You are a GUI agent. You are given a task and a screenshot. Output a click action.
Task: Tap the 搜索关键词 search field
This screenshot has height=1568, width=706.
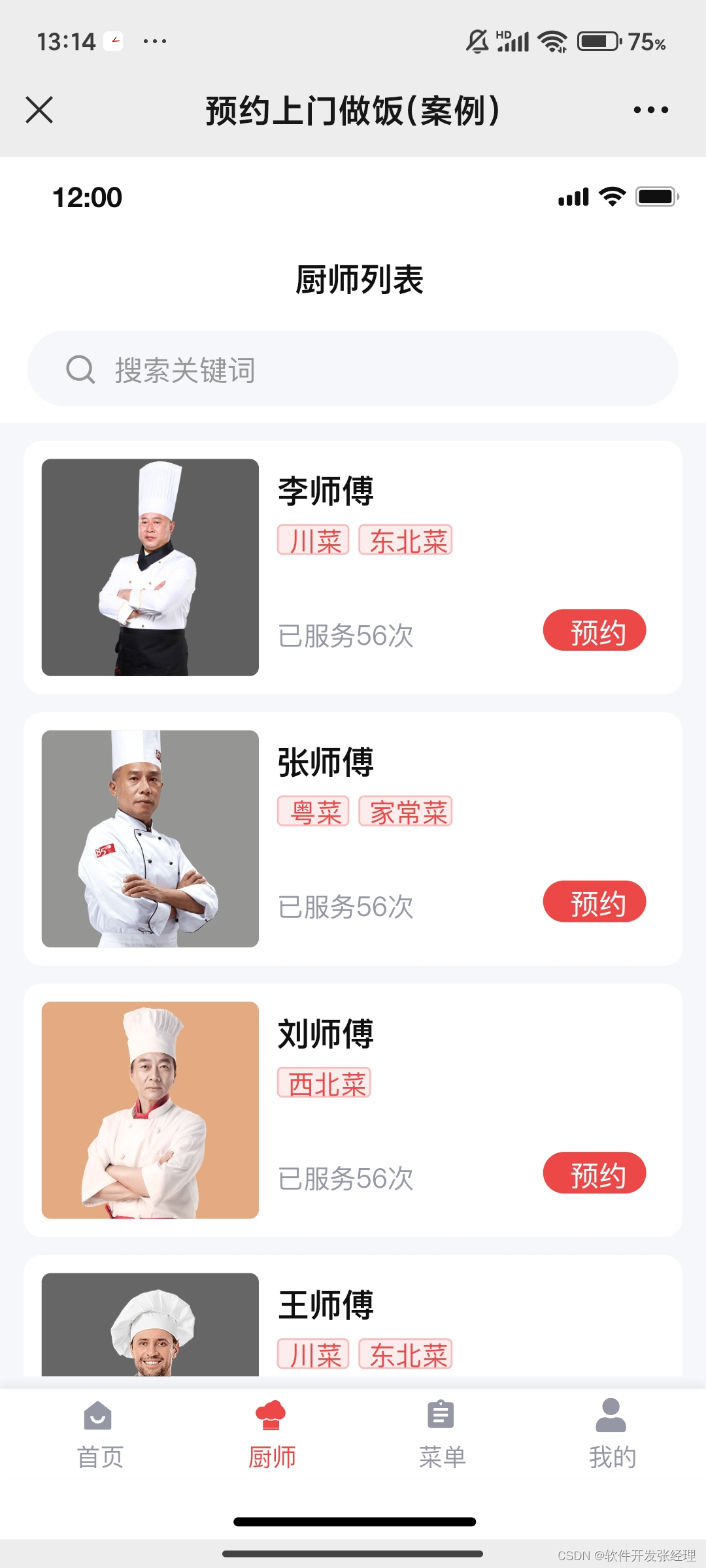pos(353,369)
